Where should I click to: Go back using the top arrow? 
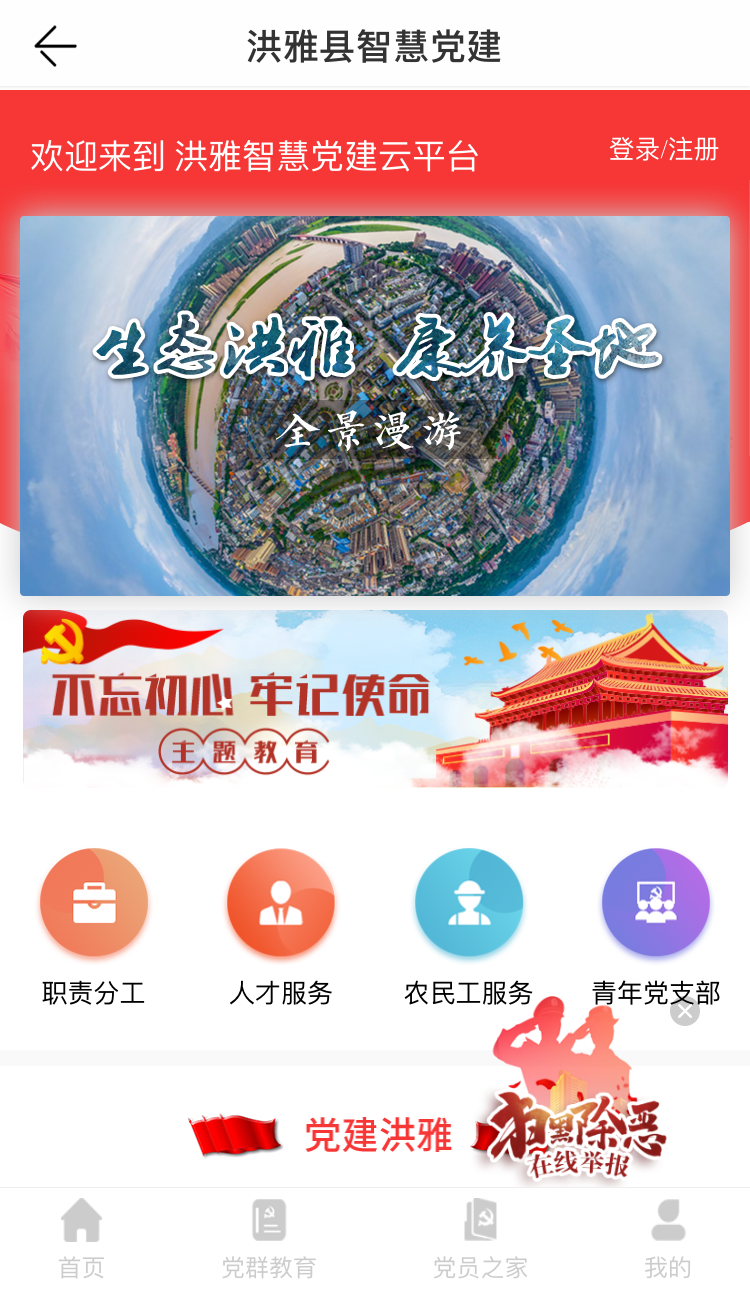coord(55,46)
